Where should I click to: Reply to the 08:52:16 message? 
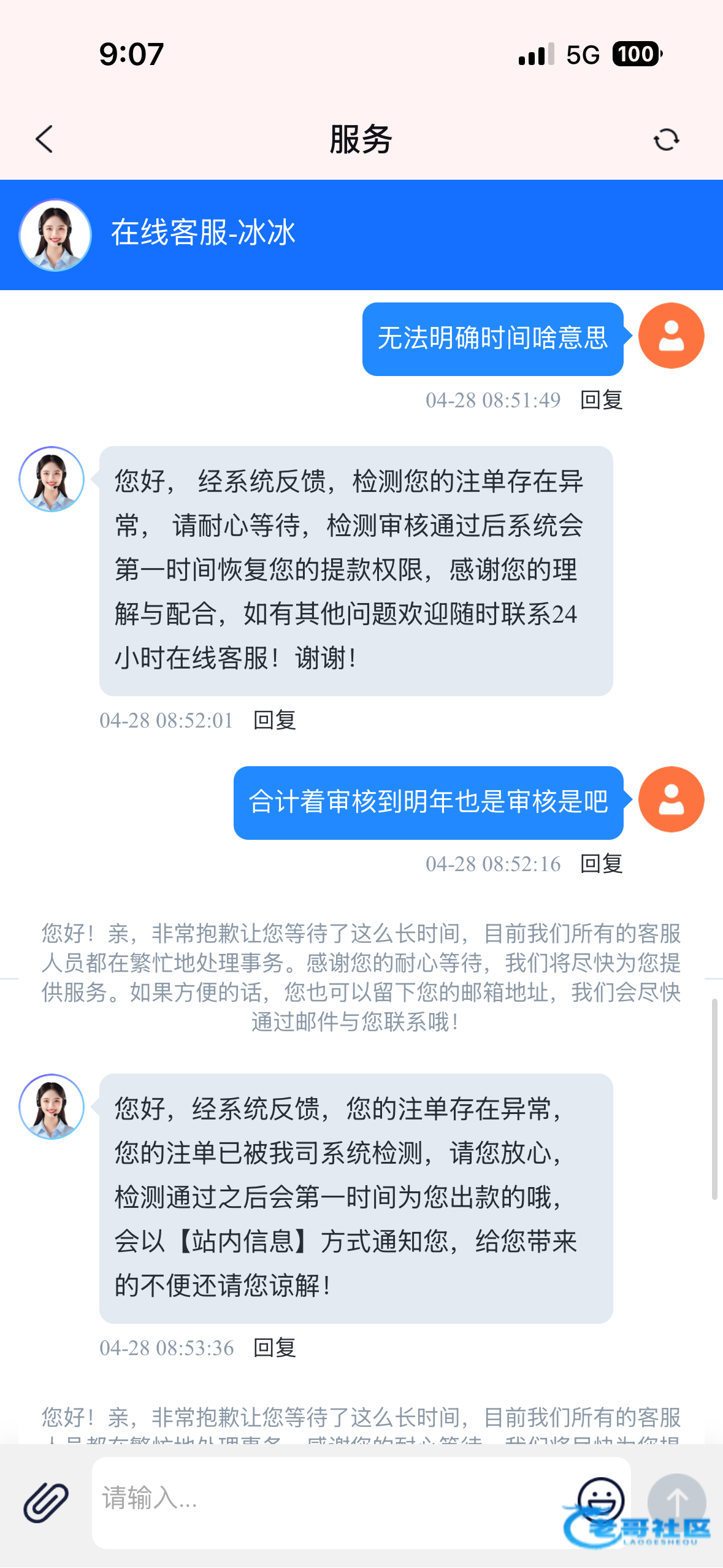(602, 864)
